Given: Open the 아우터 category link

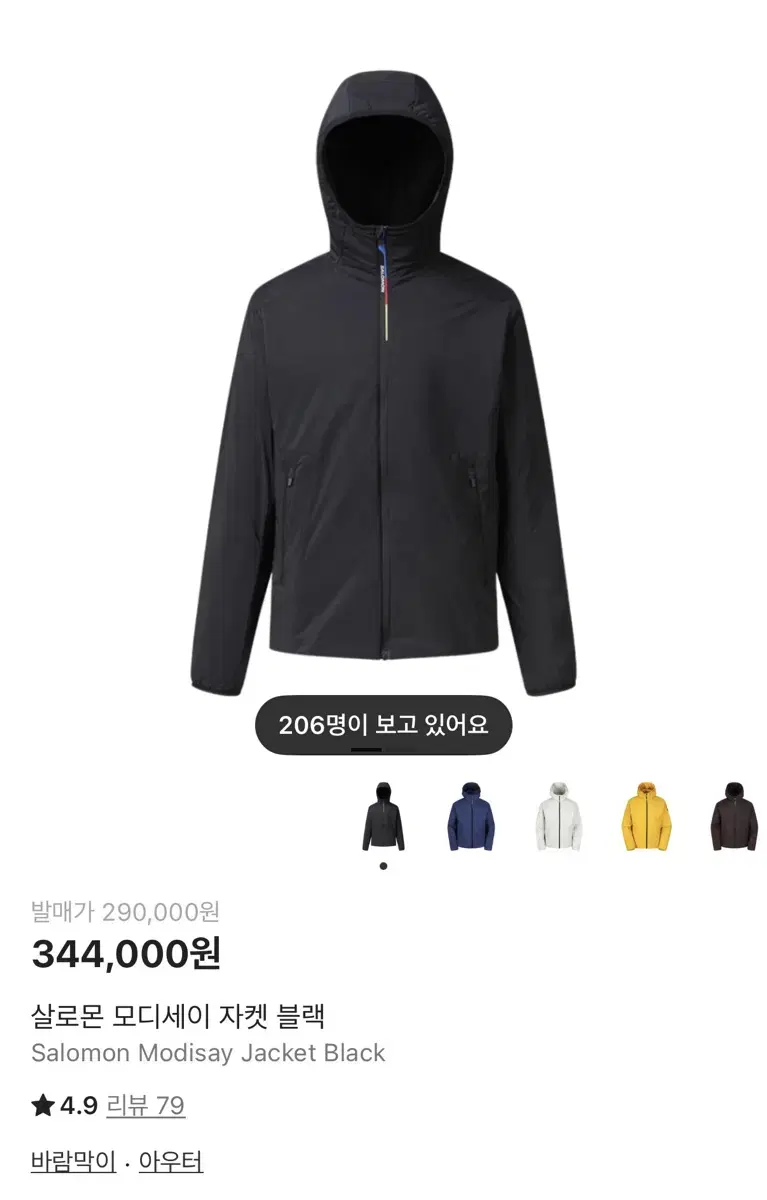Looking at the screenshot, I should pos(172,1162).
